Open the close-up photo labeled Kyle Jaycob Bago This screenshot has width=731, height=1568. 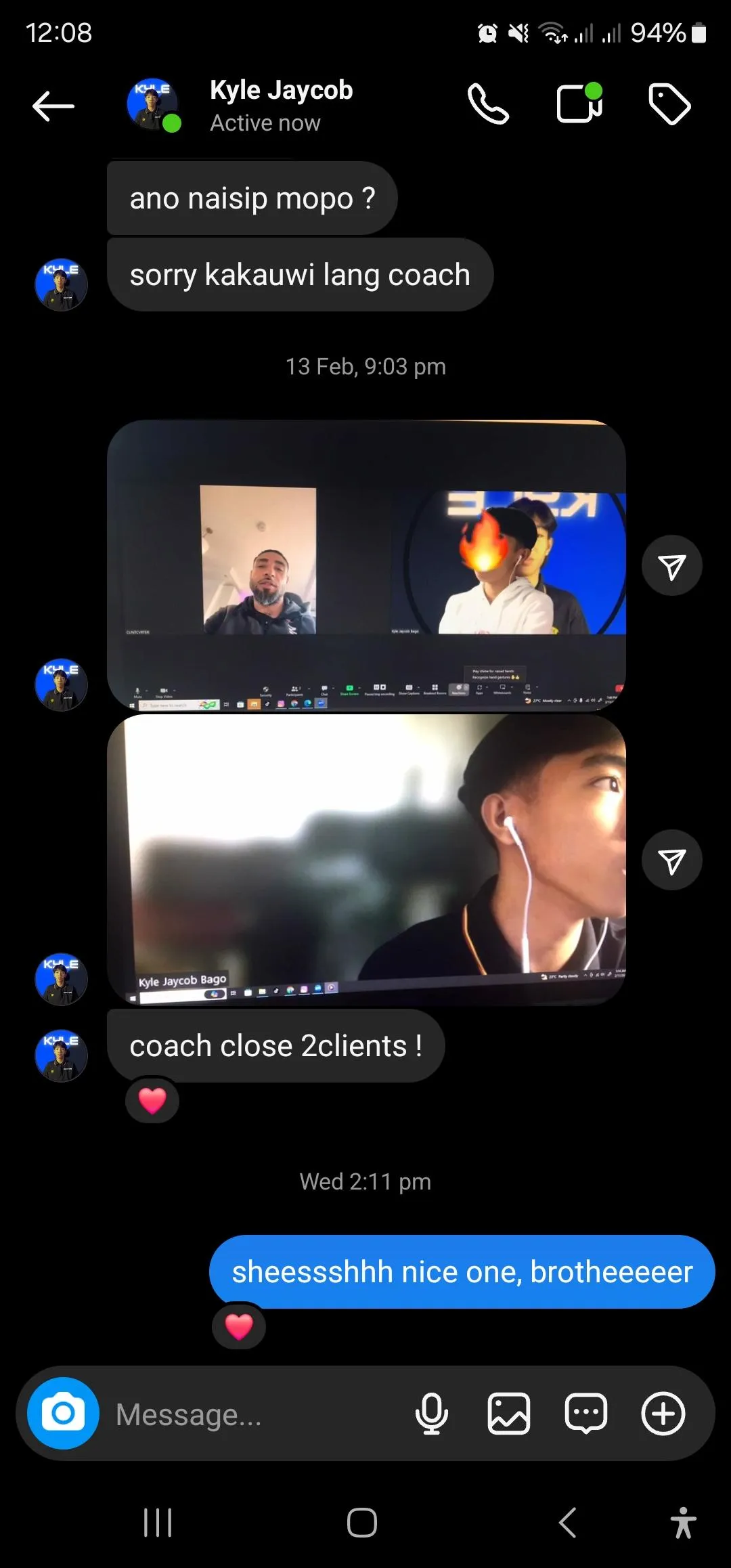pyautogui.click(x=366, y=860)
